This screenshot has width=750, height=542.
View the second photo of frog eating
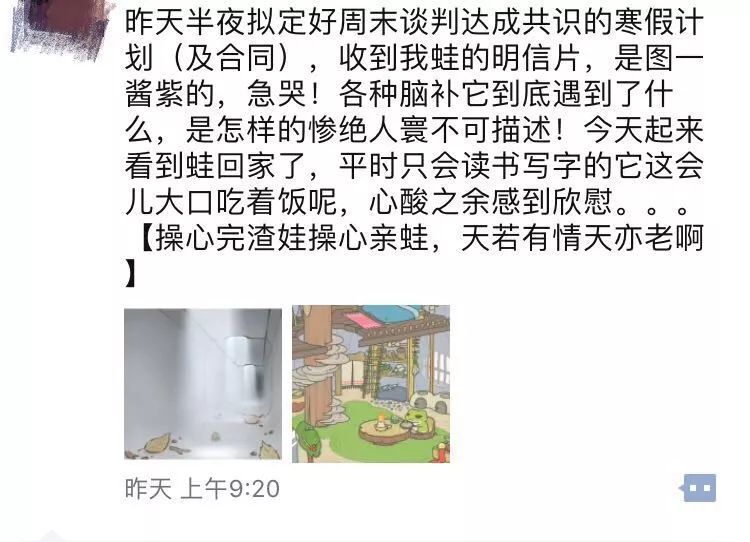371,383
